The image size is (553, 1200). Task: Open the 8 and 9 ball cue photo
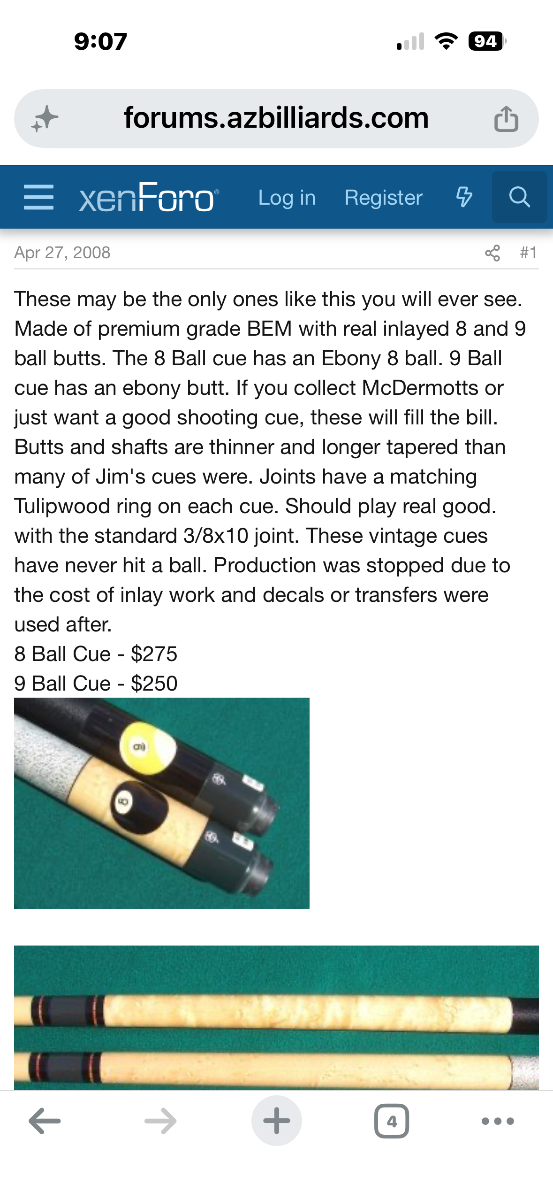161,803
